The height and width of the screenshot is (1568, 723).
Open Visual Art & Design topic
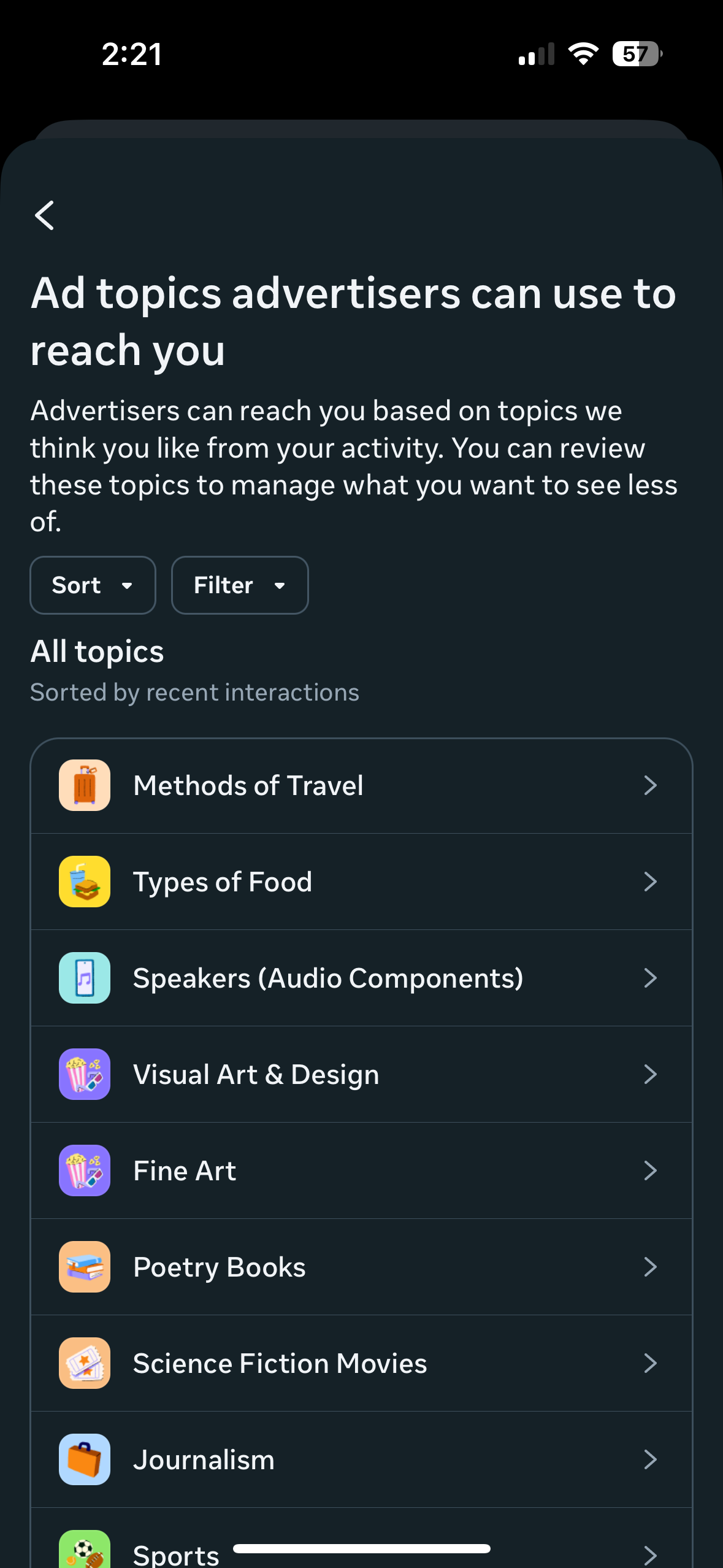pos(361,1075)
